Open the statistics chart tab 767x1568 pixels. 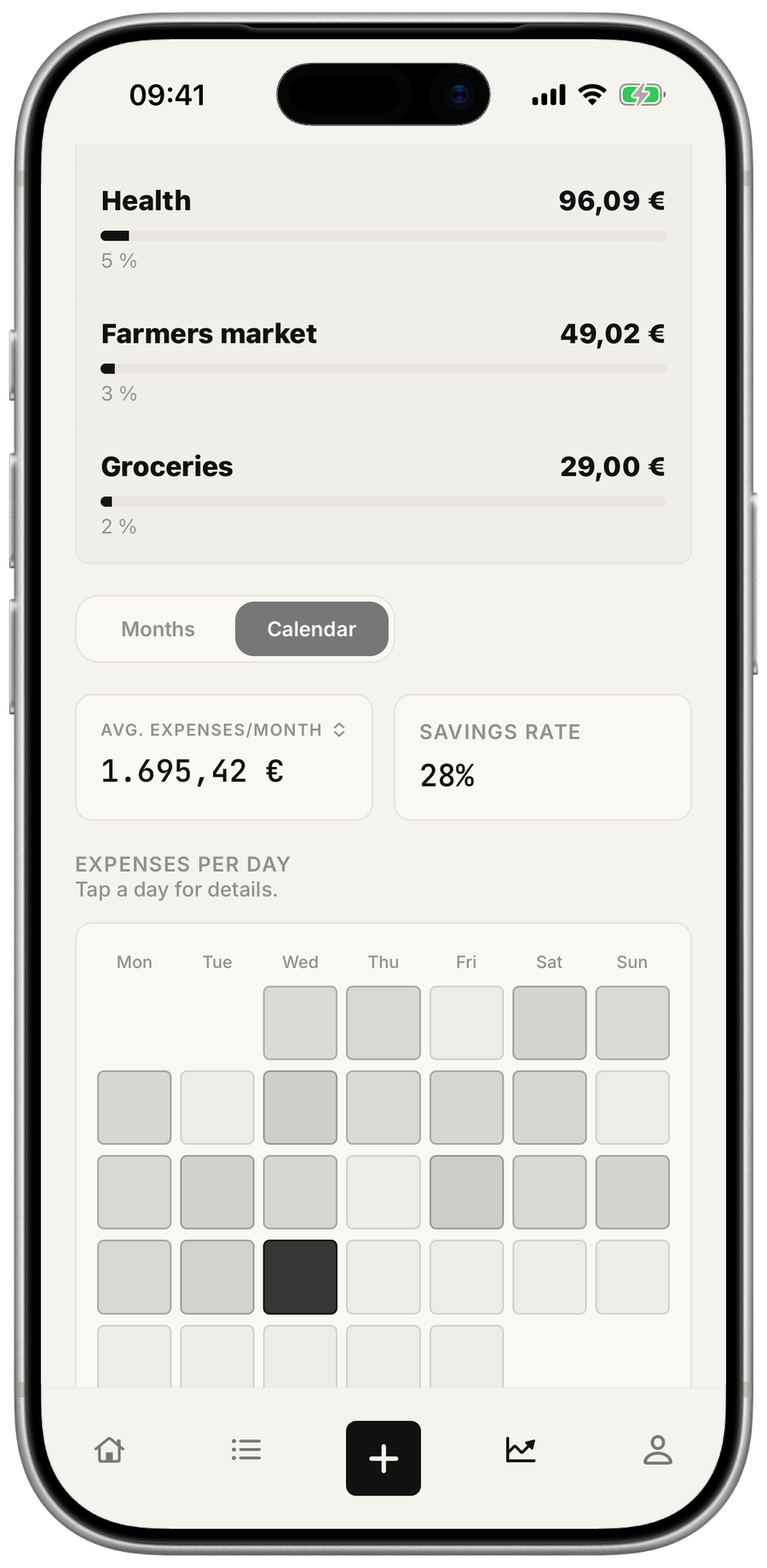point(521,1450)
